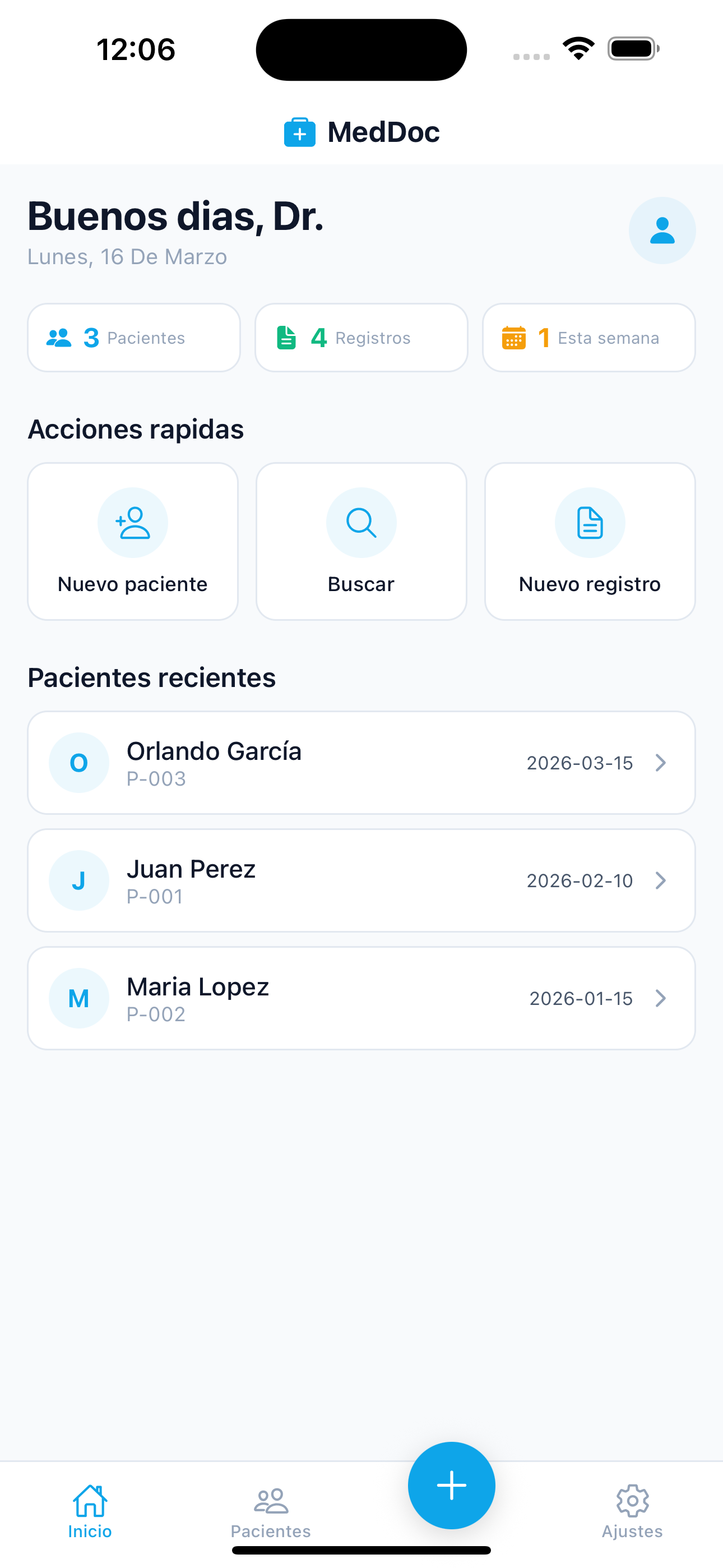Select the New Patient icon

[x=133, y=522]
